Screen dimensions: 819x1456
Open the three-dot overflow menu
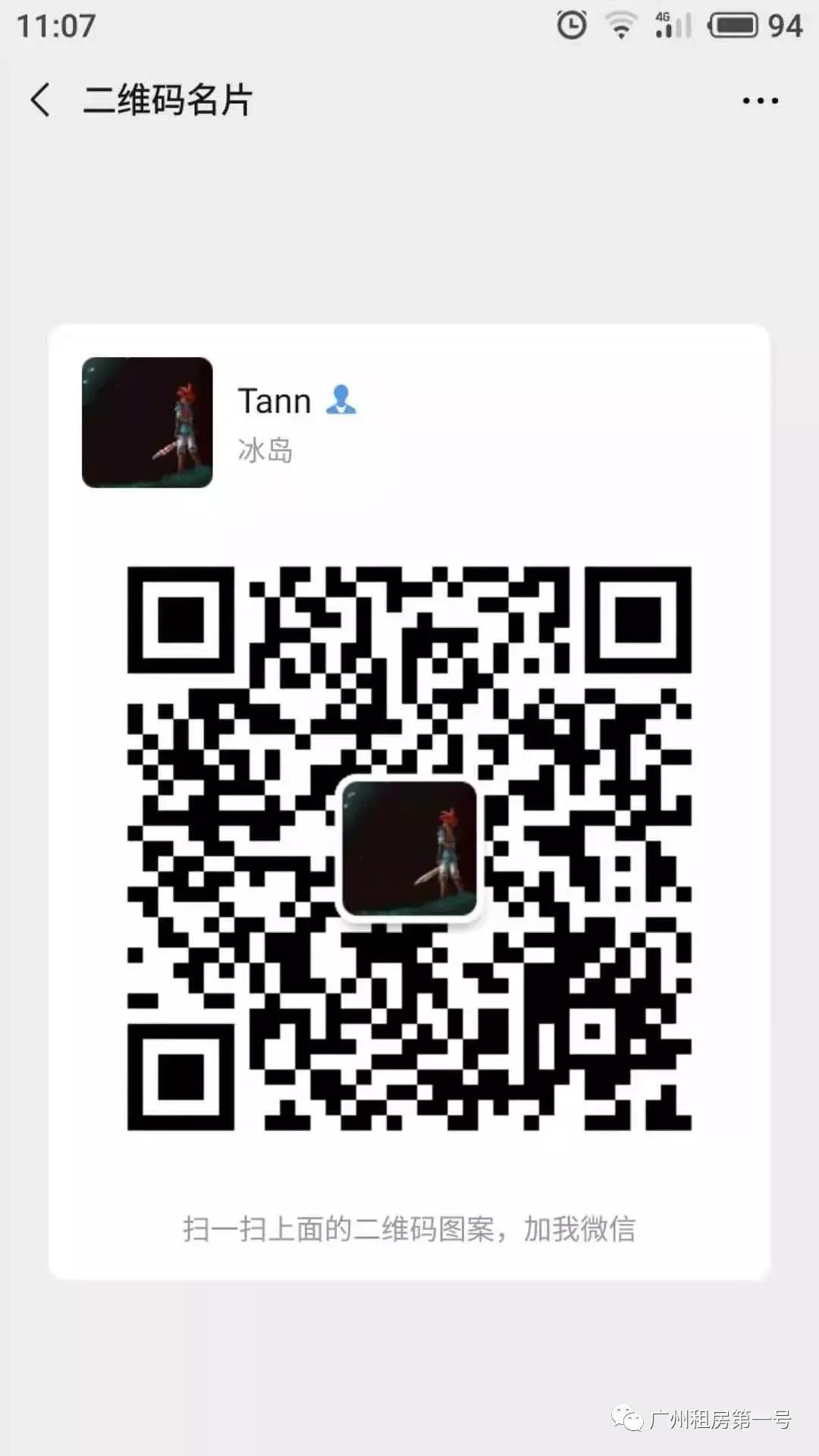(760, 101)
